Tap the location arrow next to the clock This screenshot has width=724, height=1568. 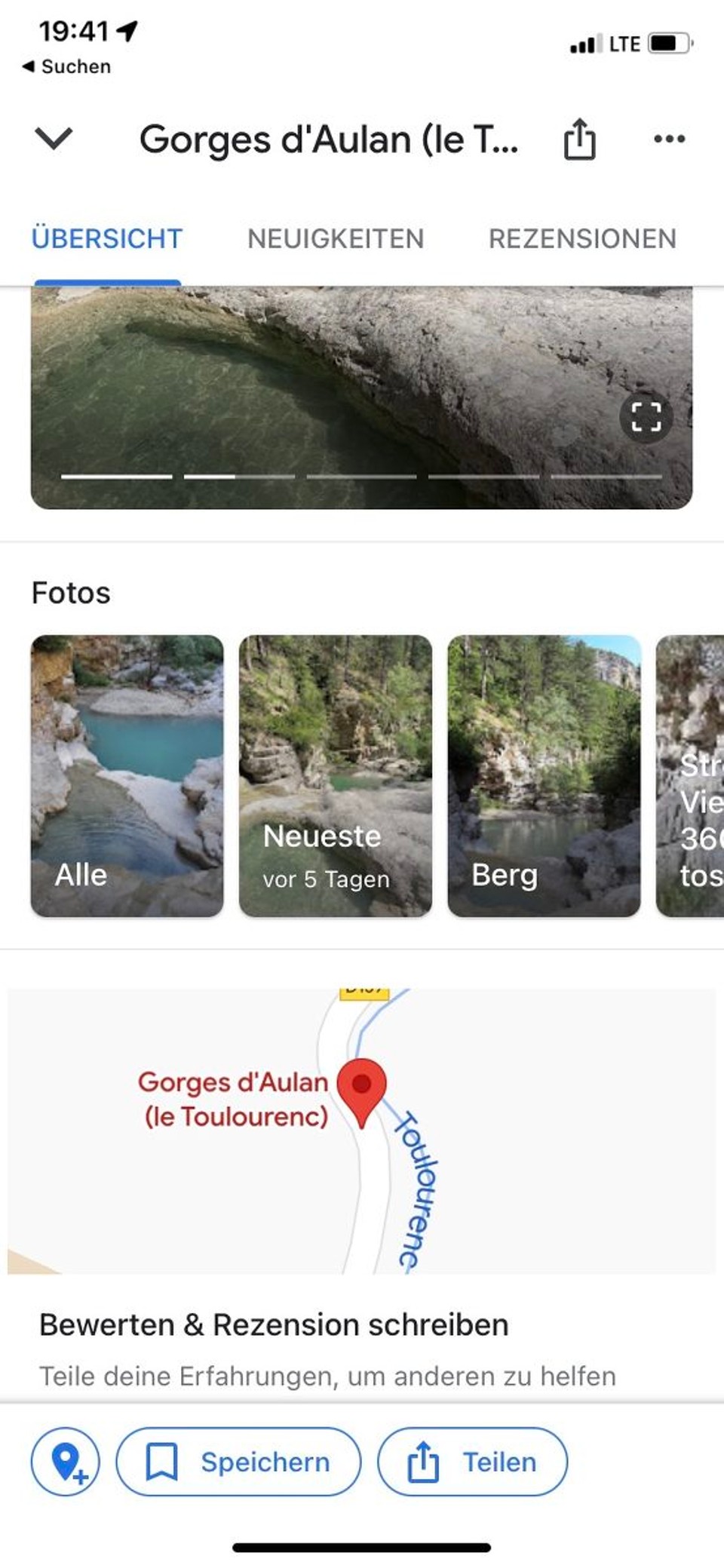click(125, 30)
